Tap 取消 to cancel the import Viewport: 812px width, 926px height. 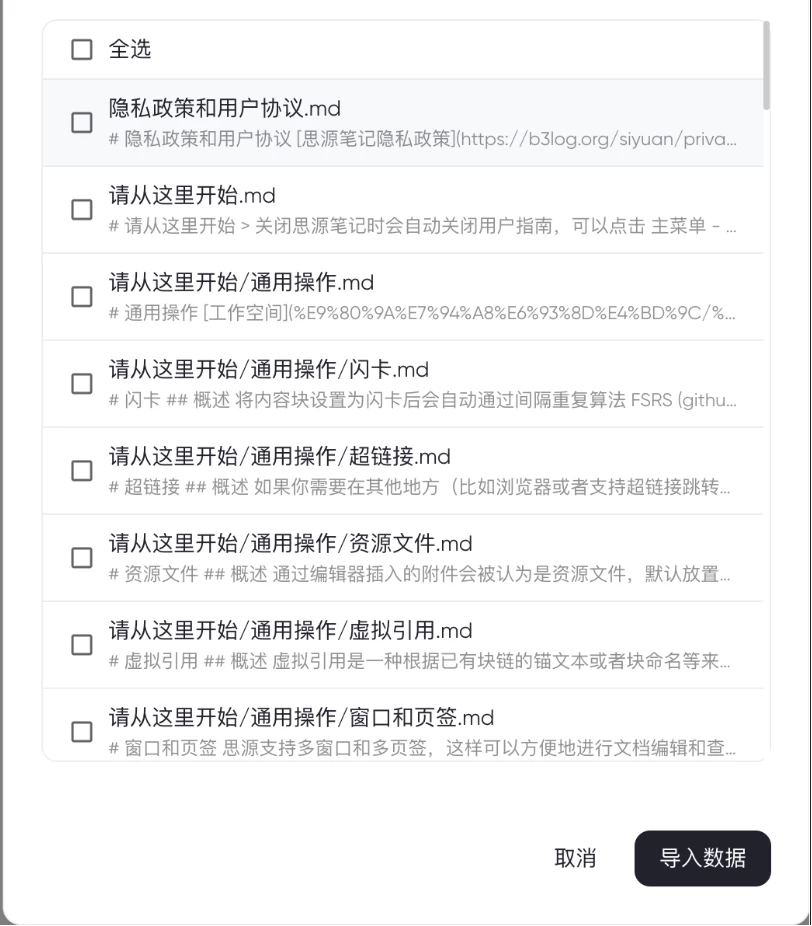point(575,858)
